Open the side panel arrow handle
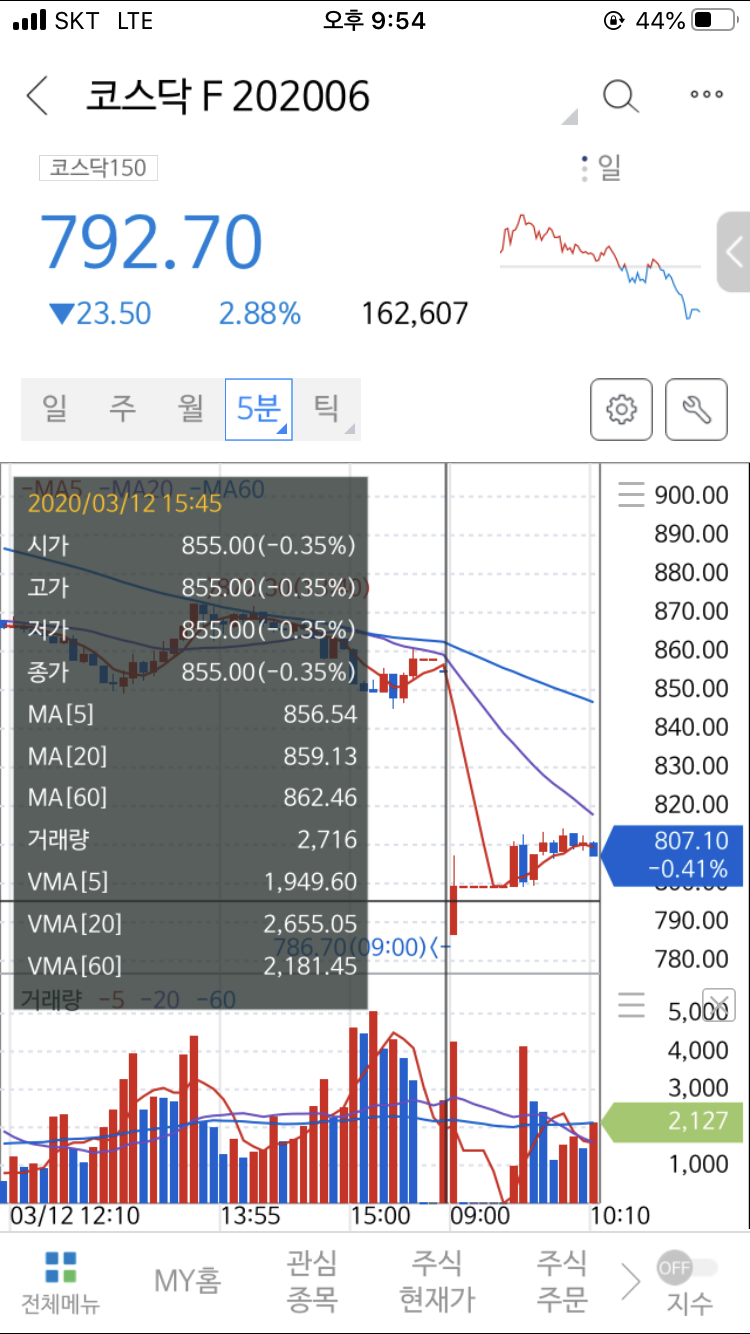This screenshot has height=1334, width=750. tap(734, 250)
